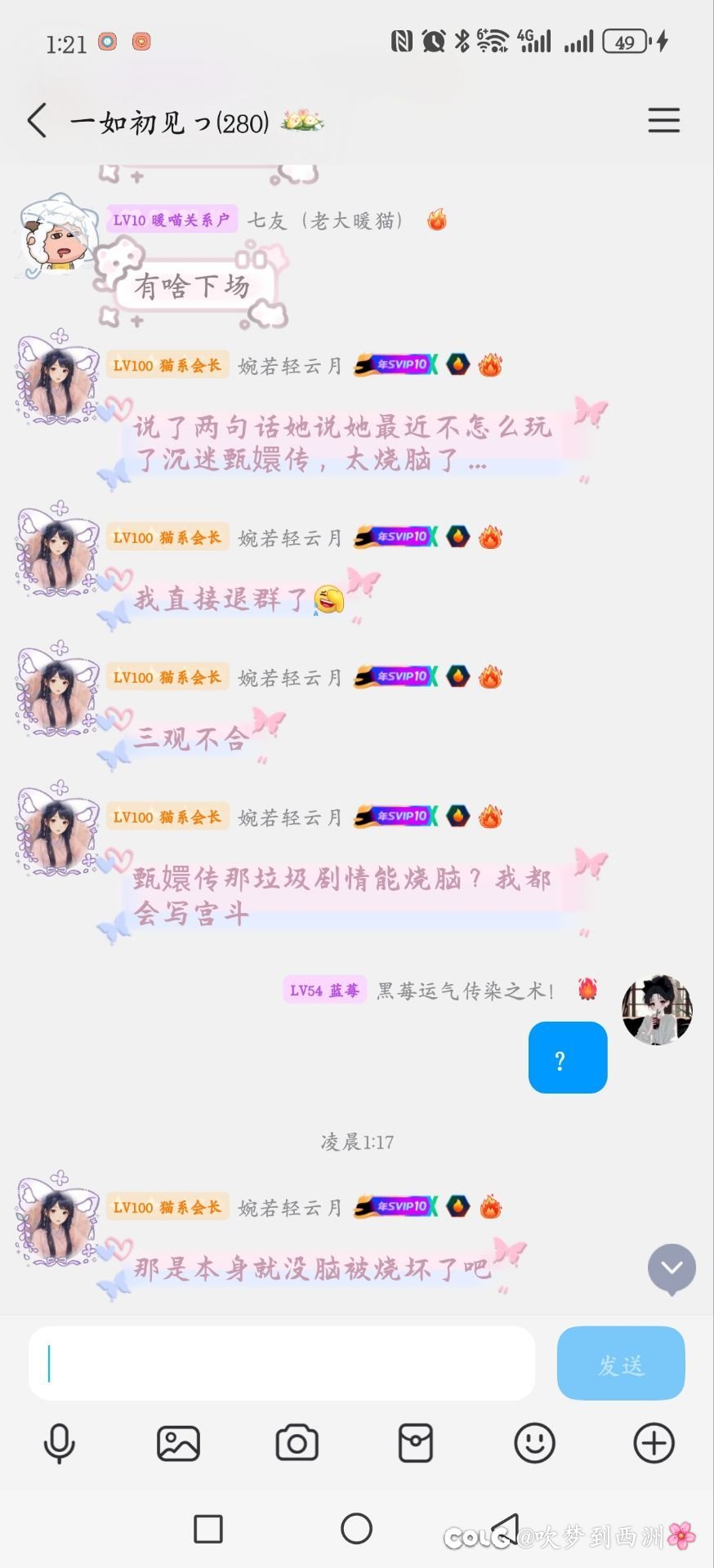Open my own avatar beside the question mark
The height and width of the screenshot is (1568, 714).
pos(657,1009)
